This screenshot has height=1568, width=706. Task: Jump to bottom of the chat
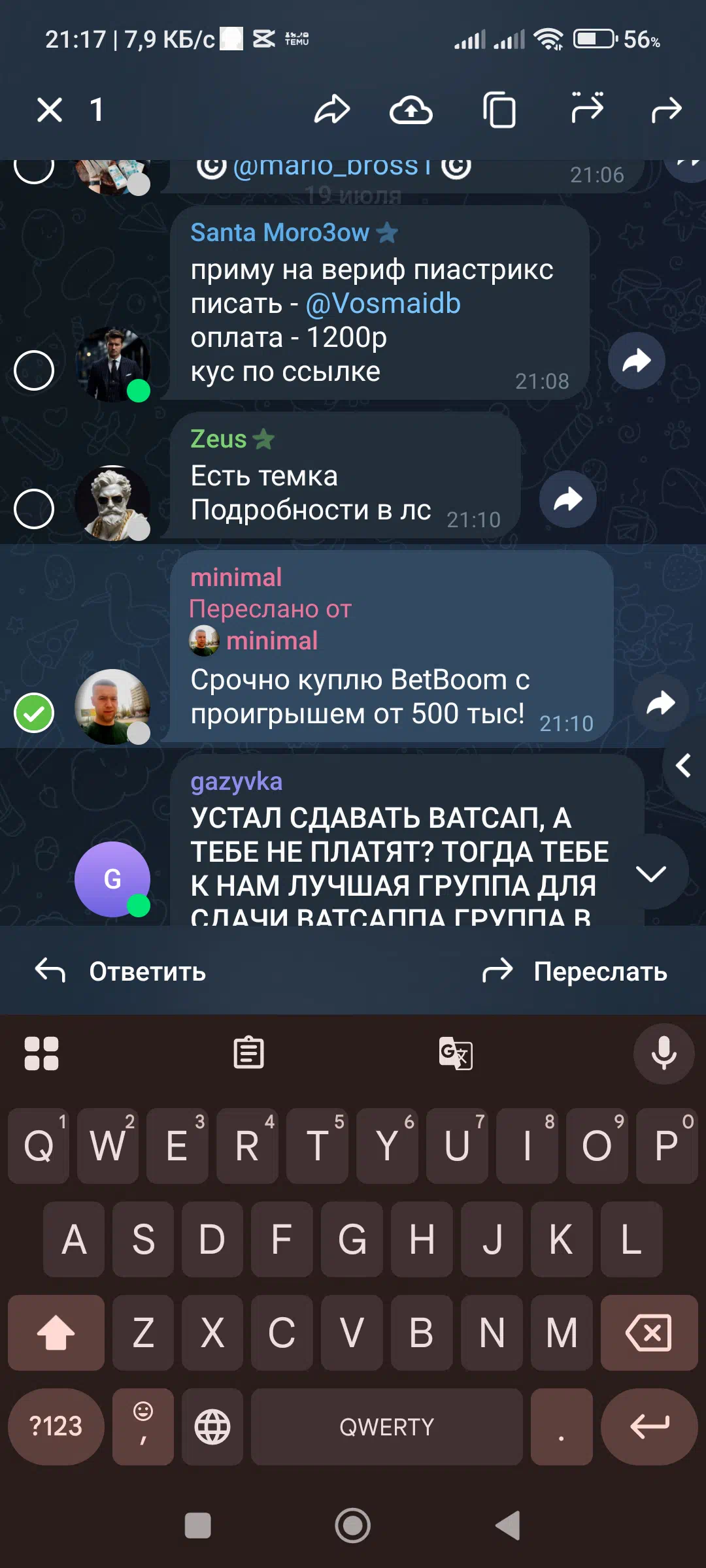click(651, 874)
